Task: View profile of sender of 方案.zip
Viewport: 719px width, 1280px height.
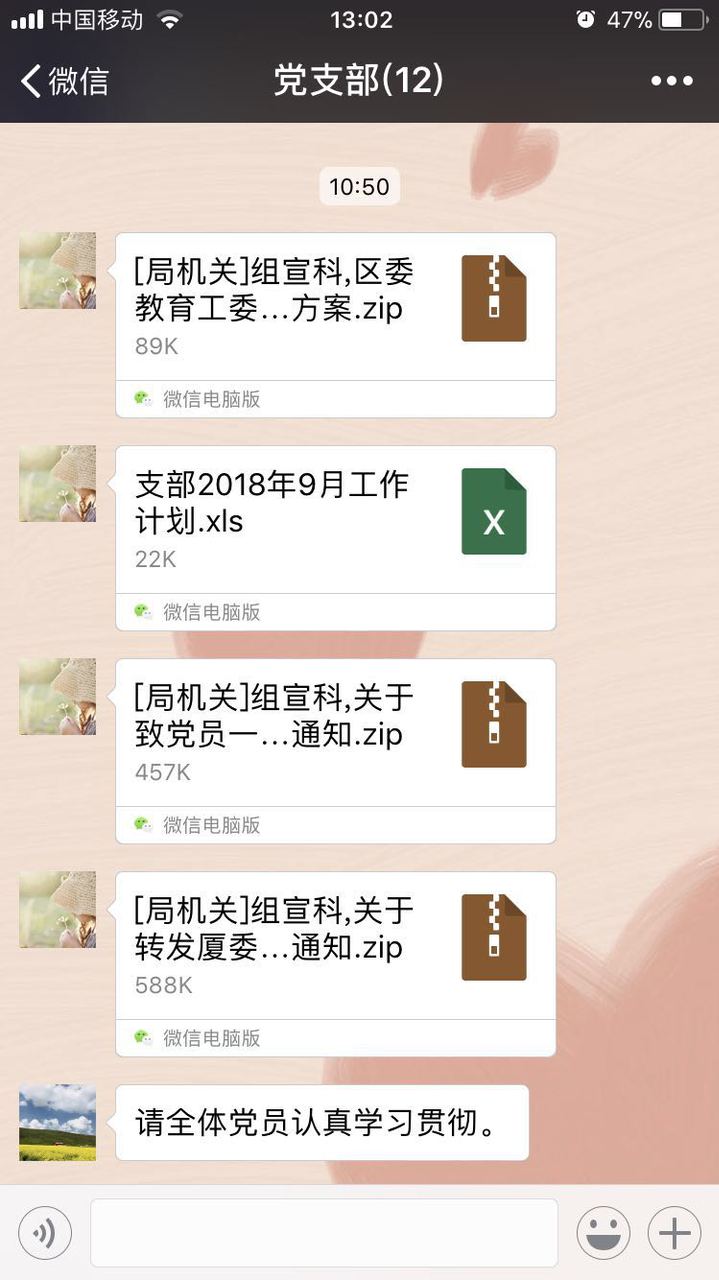Action: click(x=58, y=270)
